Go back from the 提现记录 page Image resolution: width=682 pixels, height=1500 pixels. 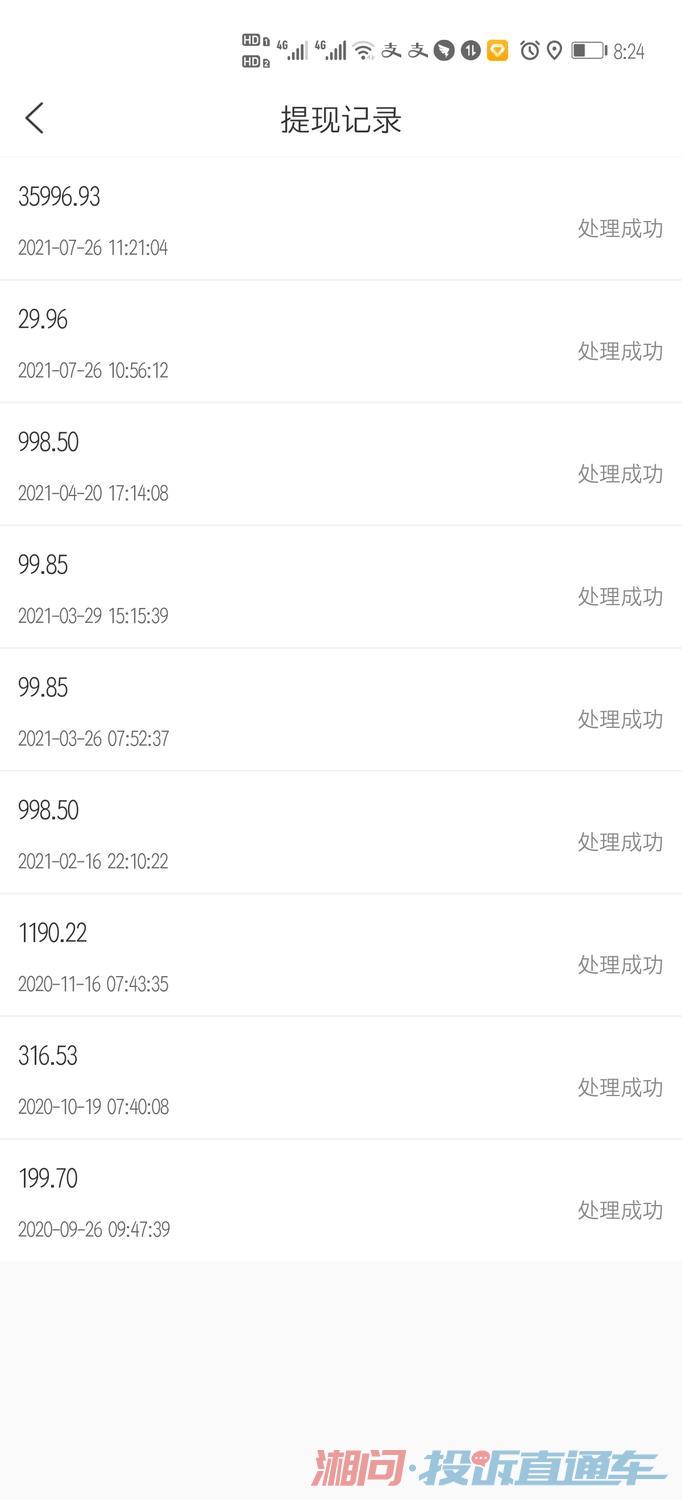[x=35, y=118]
